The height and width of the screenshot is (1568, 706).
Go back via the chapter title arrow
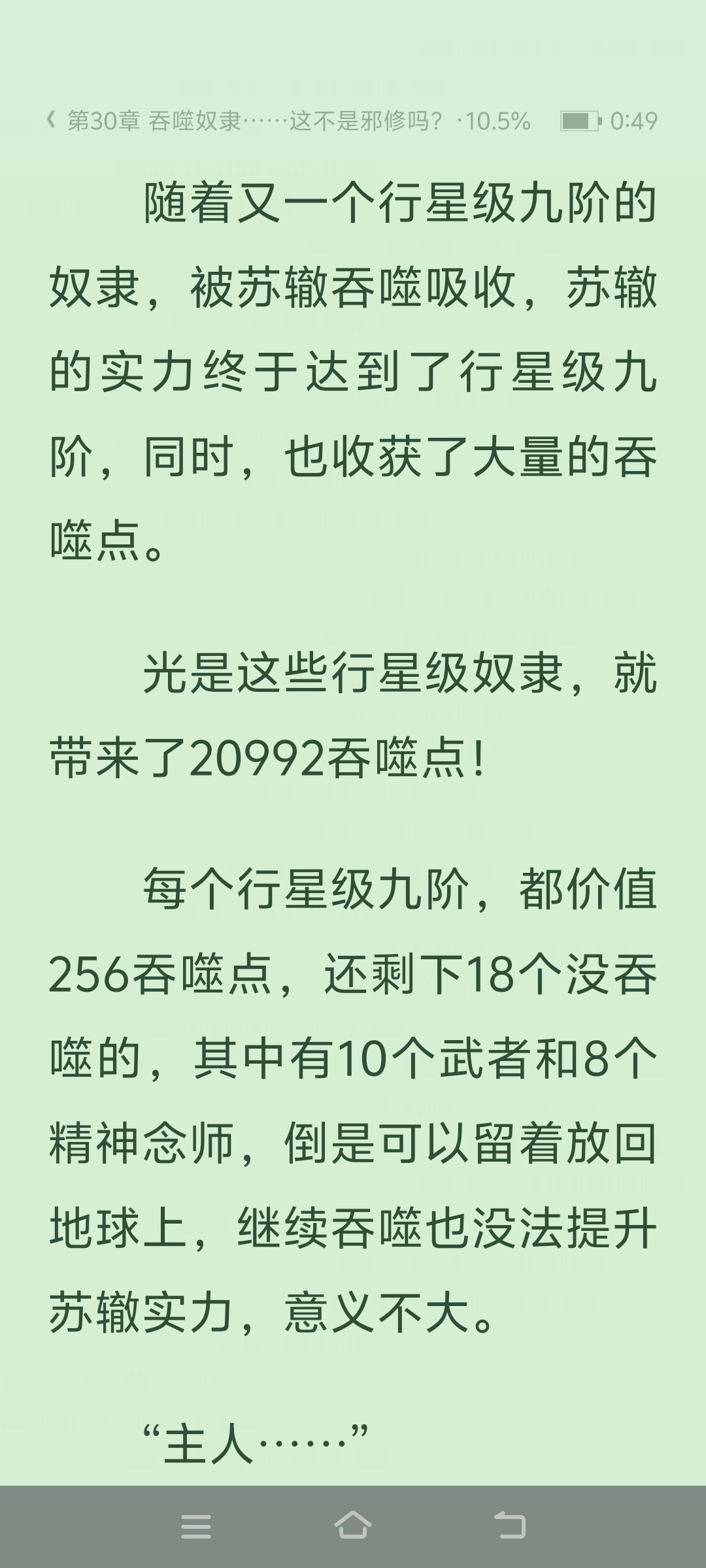51,120
